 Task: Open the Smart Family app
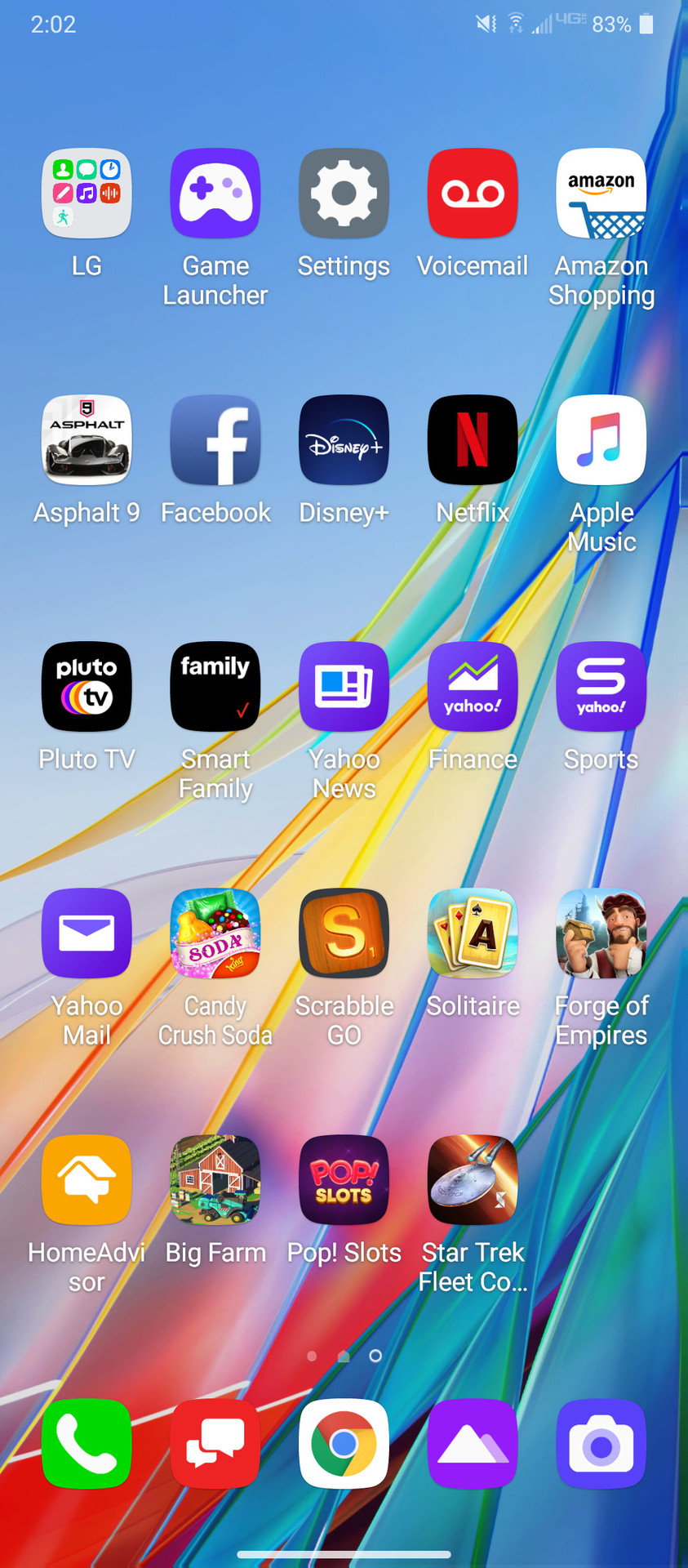point(215,687)
